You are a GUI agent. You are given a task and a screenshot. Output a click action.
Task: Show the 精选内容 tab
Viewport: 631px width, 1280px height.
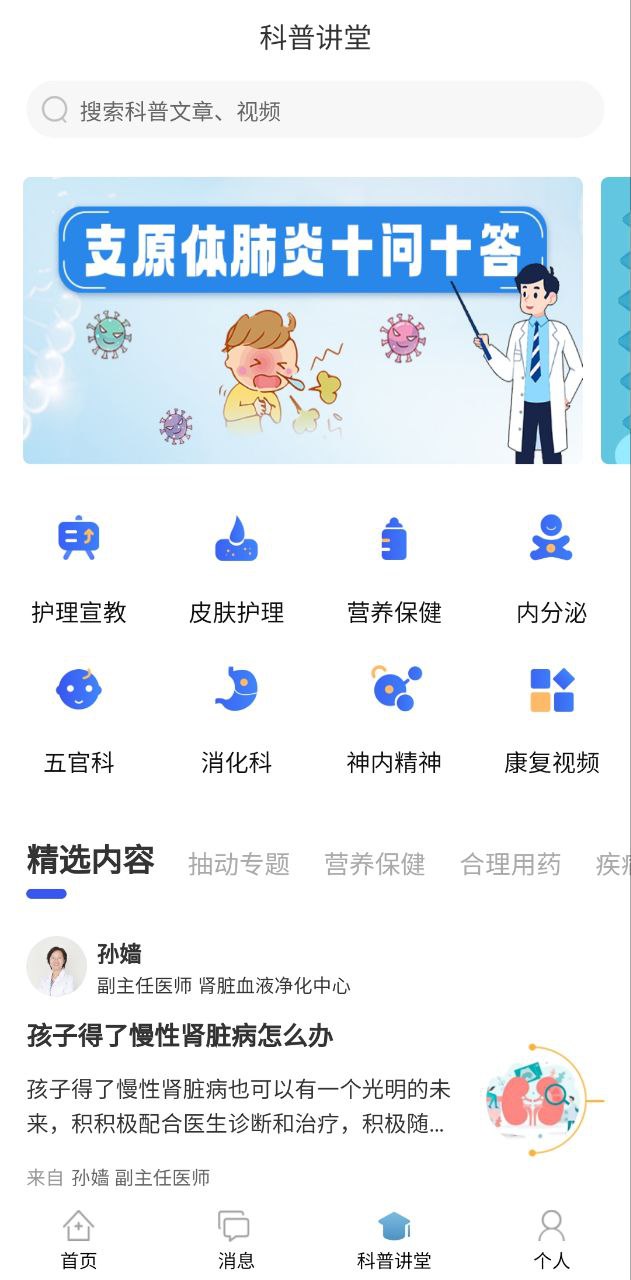[x=90, y=860]
